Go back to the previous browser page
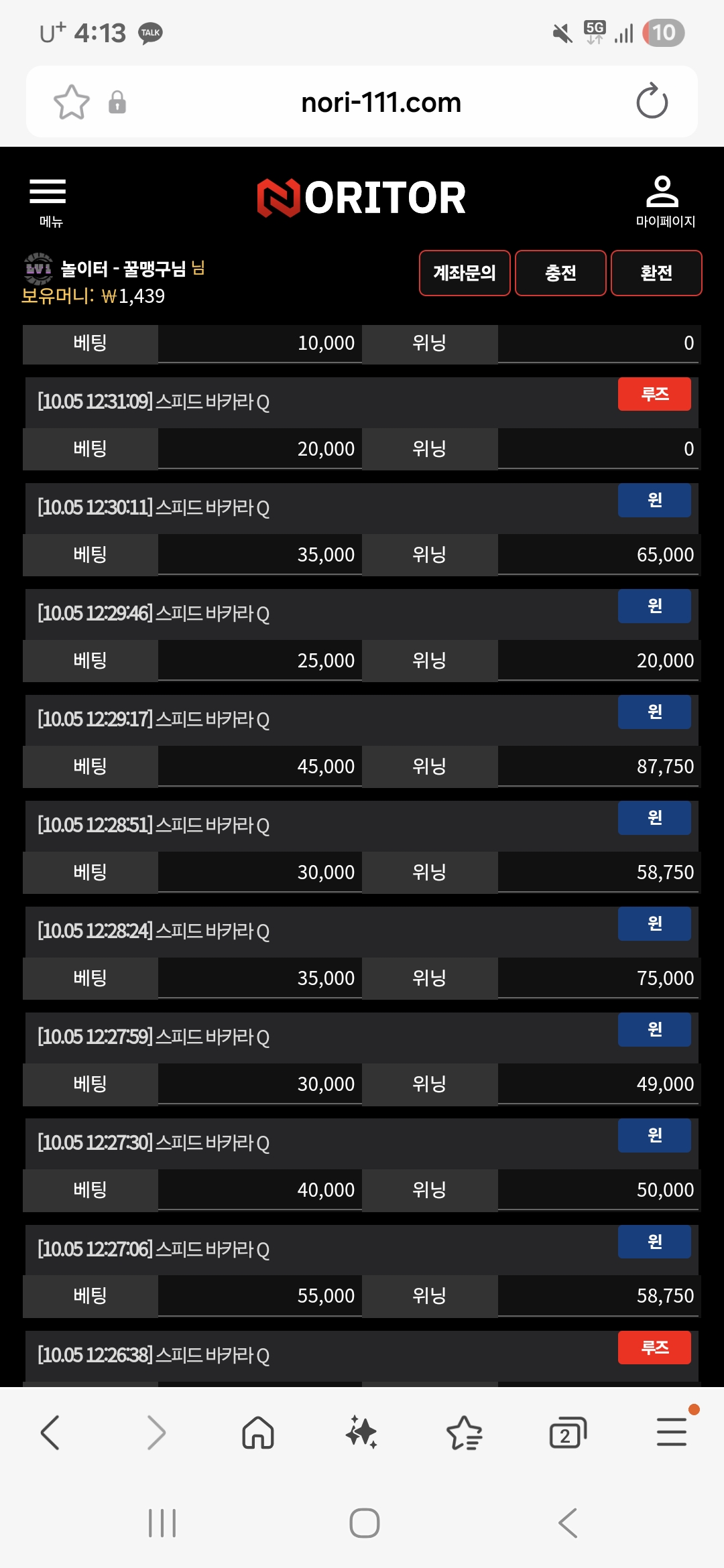The height and width of the screenshot is (1568, 724). pyautogui.click(x=51, y=1433)
